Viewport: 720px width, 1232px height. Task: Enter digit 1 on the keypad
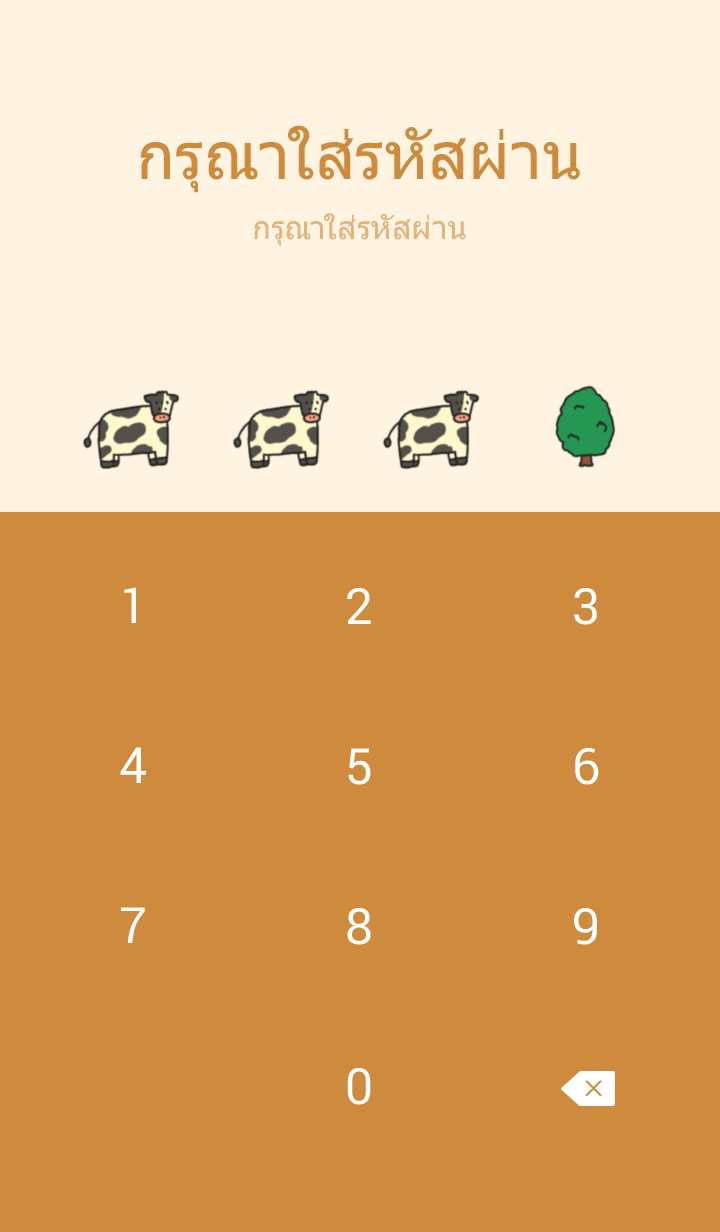tap(132, 607)
